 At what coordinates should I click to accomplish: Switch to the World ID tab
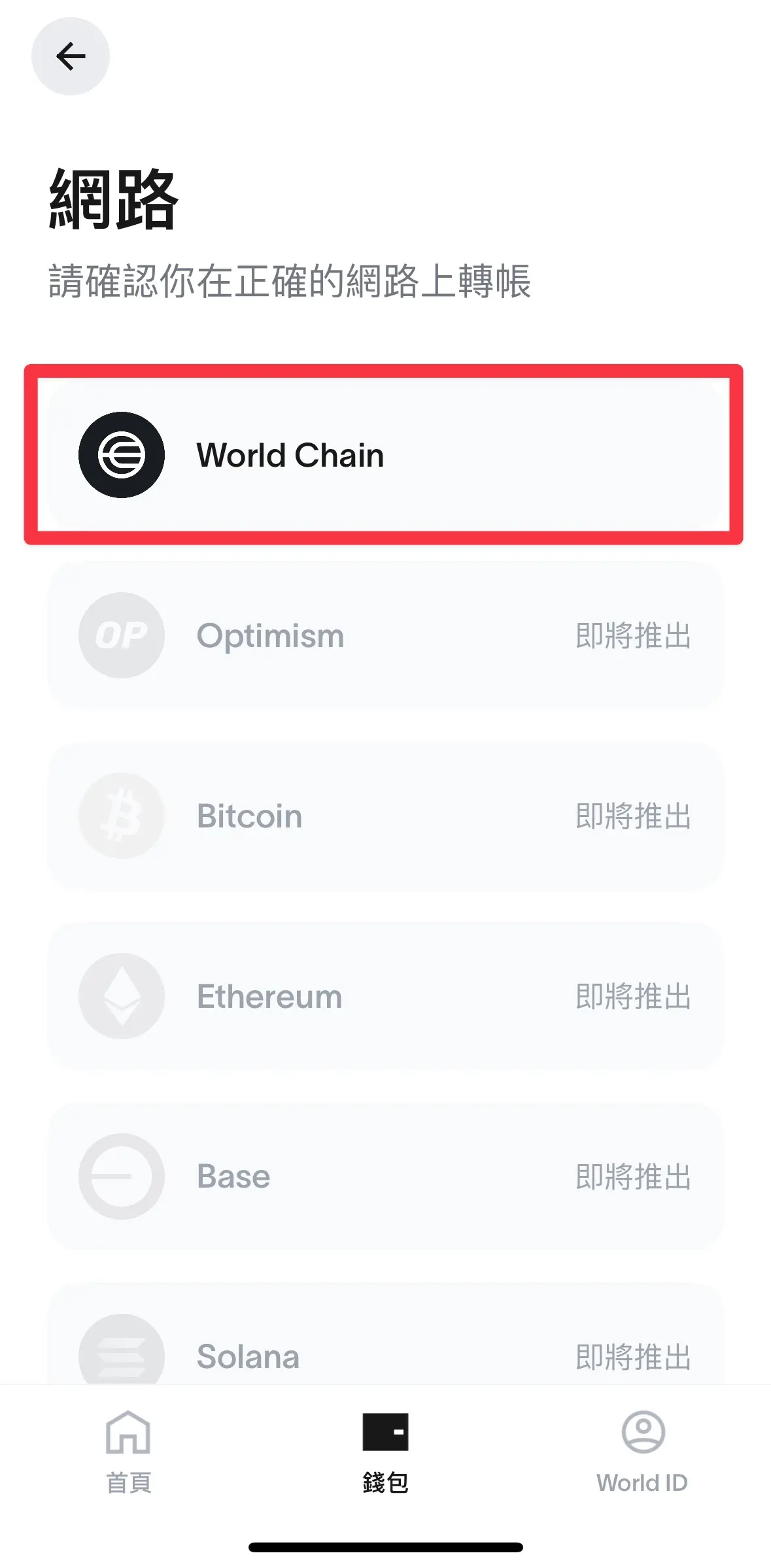click(642, 1446)
